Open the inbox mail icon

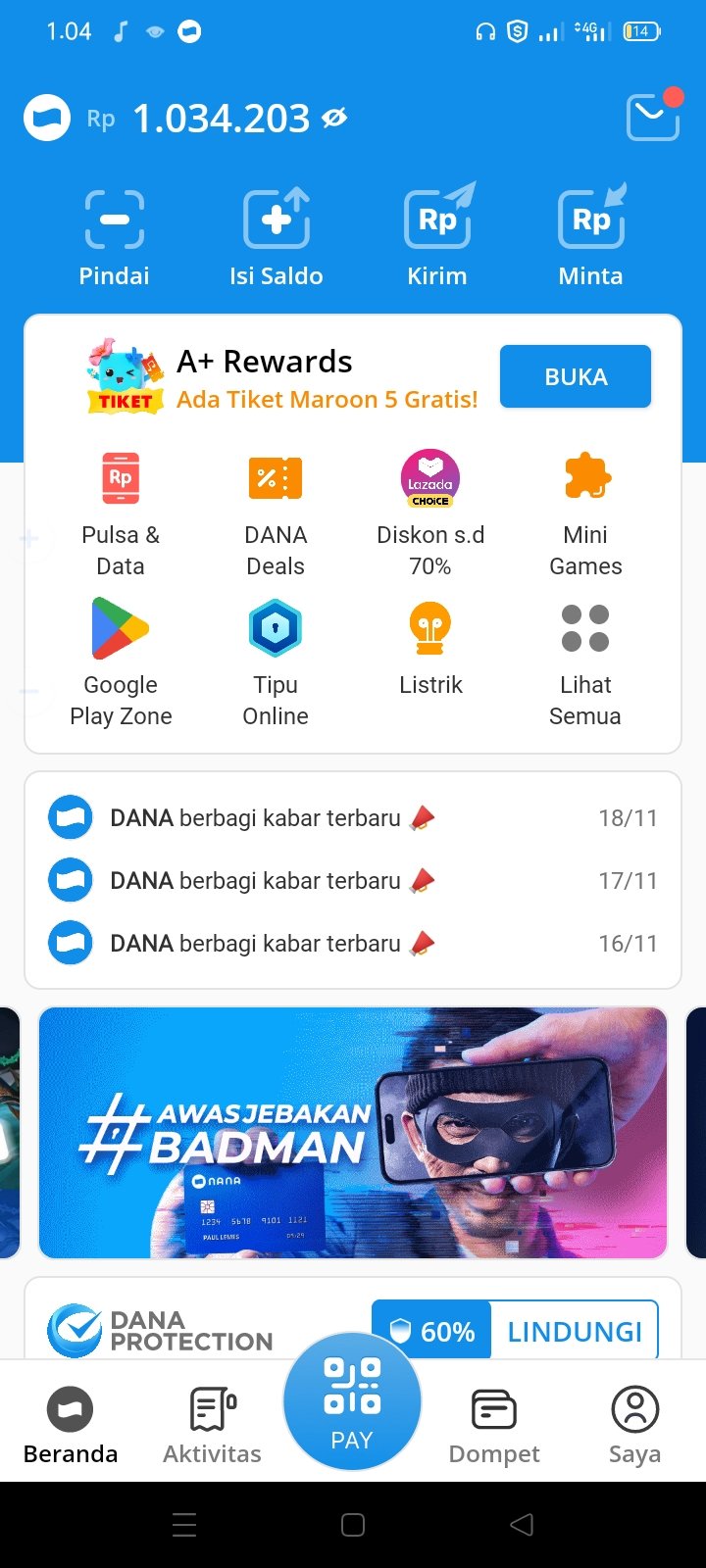[x=653, y=116]
